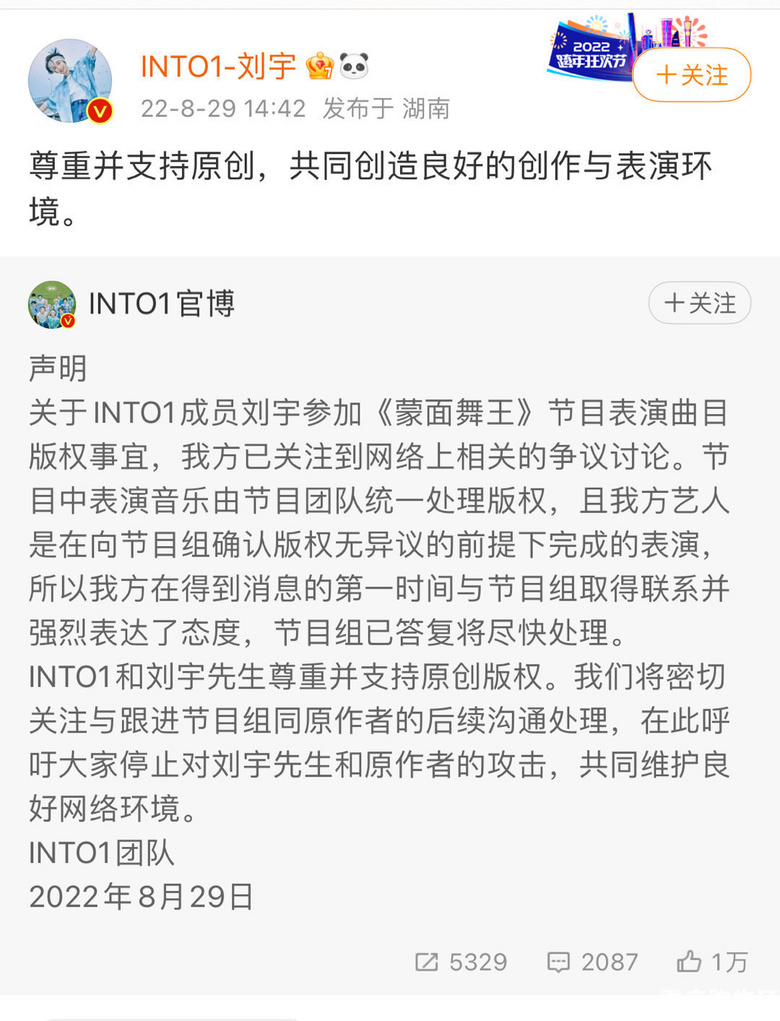
Task: Like the post with 1万 likes
Action: (x=712, y=962)
